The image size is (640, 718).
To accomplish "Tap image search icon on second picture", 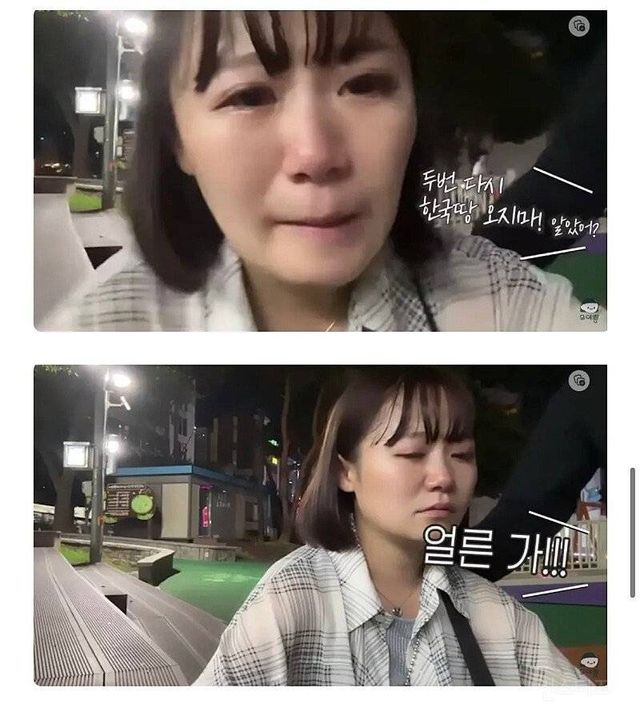I will tap(579, 381).
